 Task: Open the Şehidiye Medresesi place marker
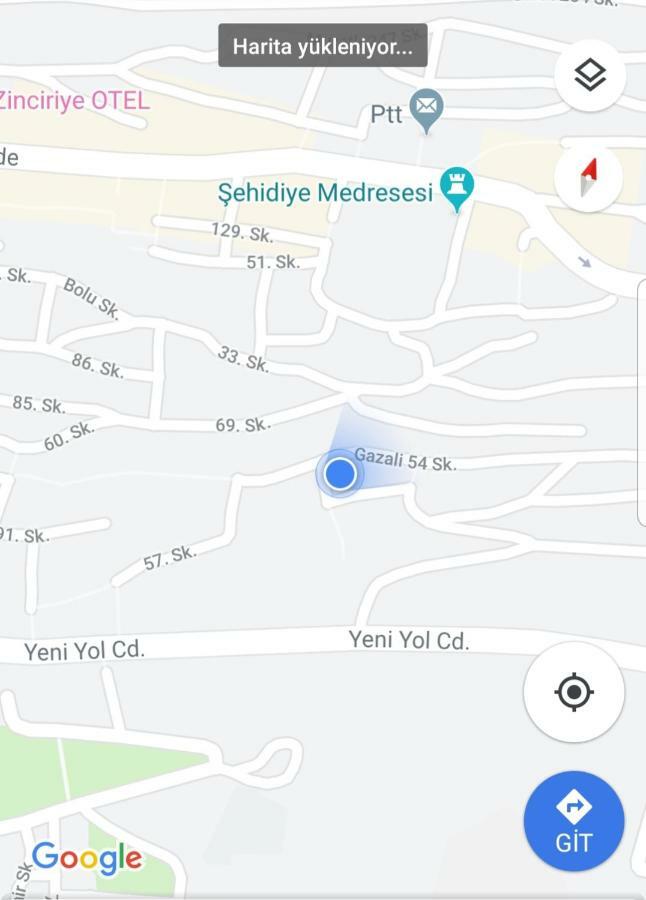click(x=457, y=187)
